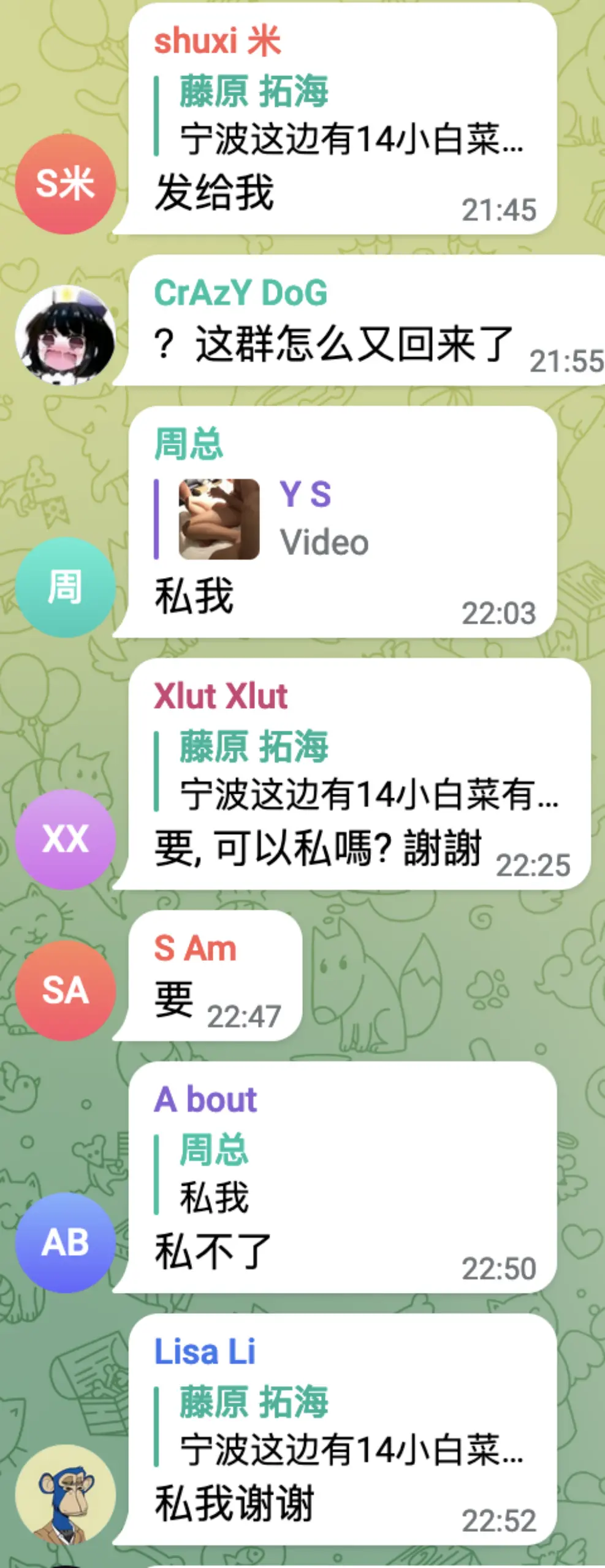
Task: Open shuxi 米's profile avatar
Action: tap(66, 184)
